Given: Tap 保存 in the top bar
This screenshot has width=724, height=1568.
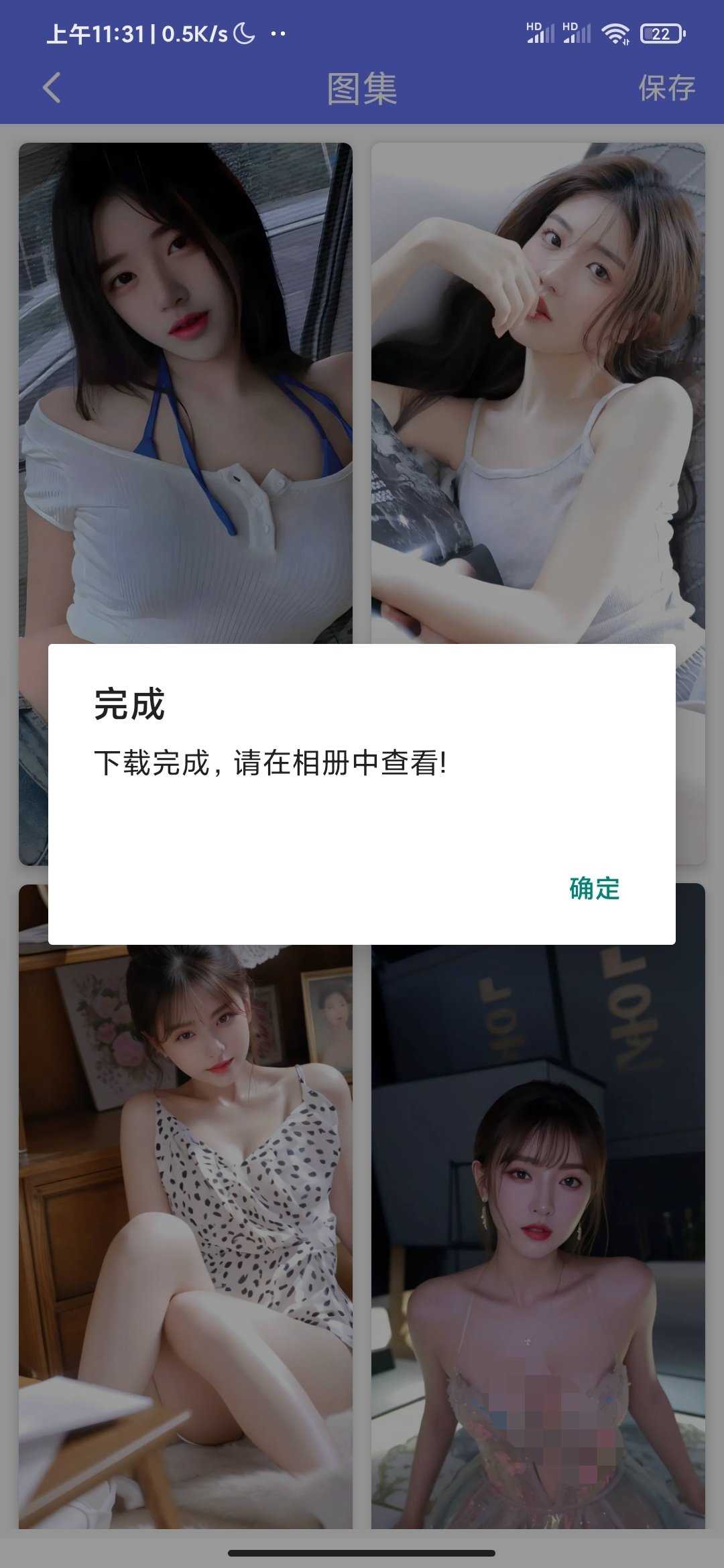Looking at the screenshot, I should (x=666, y=88).
